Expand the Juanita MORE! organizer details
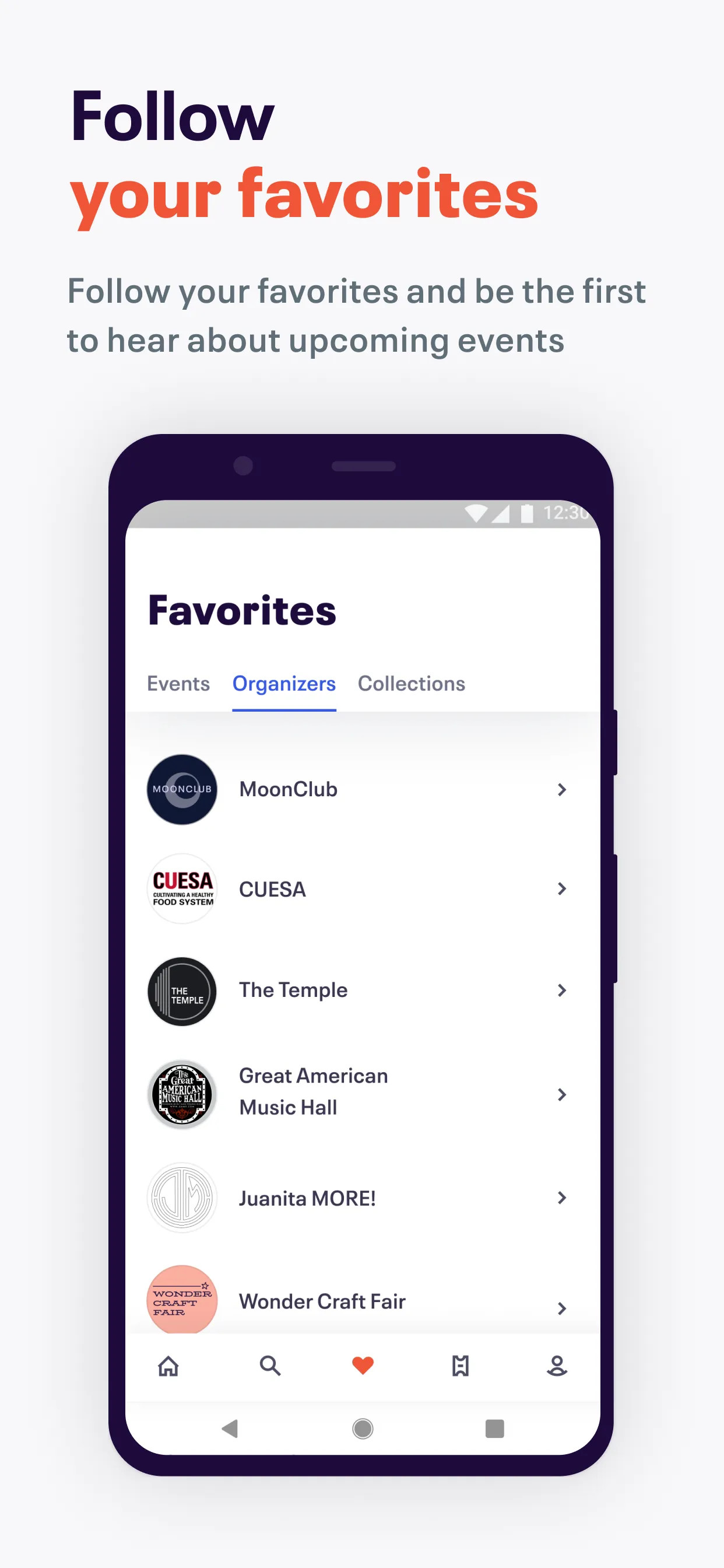The height and width of the screenshot is (1568, 724). pyautogui.click(x=561, y=1198)
